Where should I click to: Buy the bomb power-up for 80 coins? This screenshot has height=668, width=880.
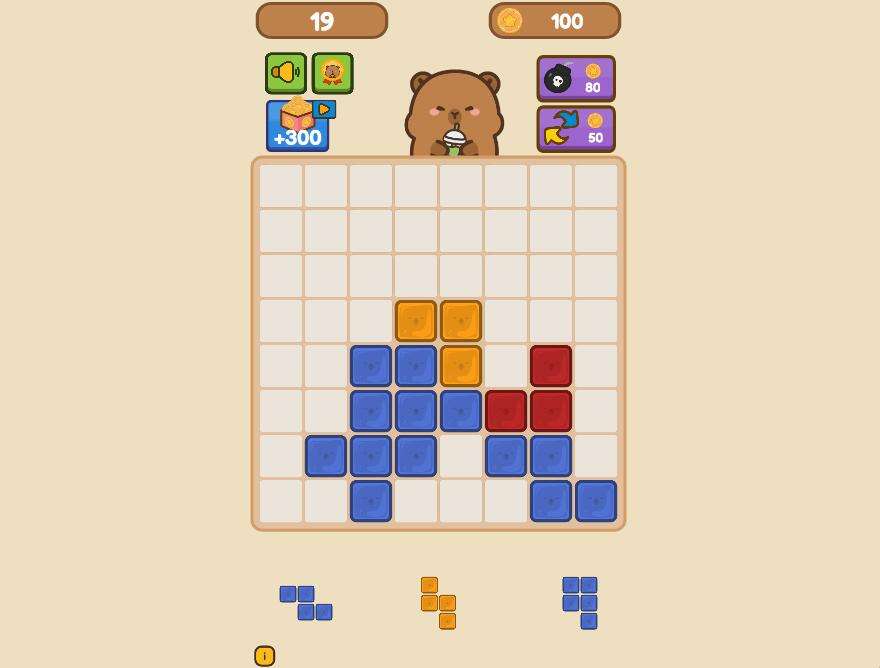[x=576, y=79]
